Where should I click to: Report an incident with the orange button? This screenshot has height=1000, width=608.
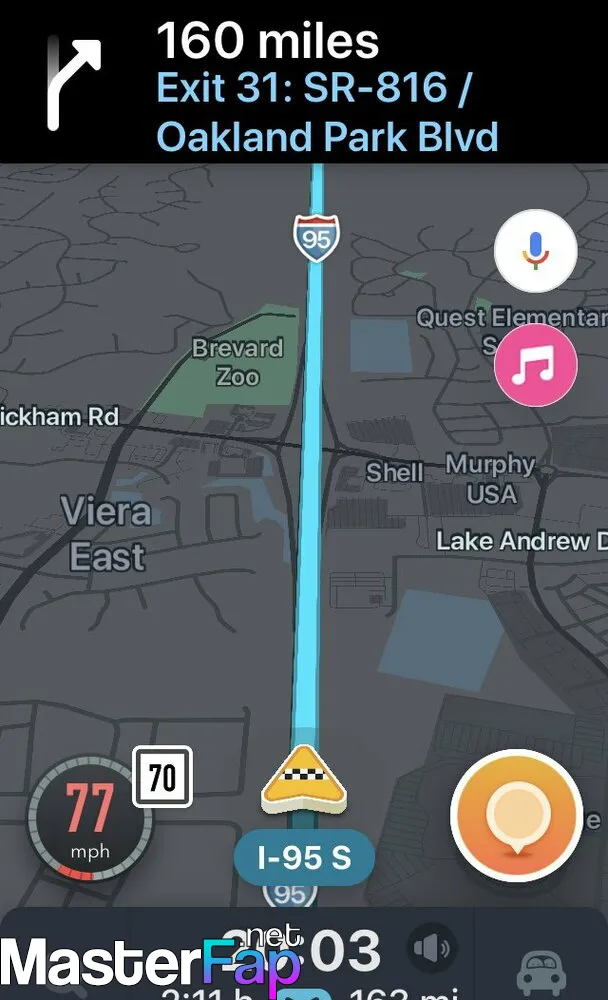(517, 816)
